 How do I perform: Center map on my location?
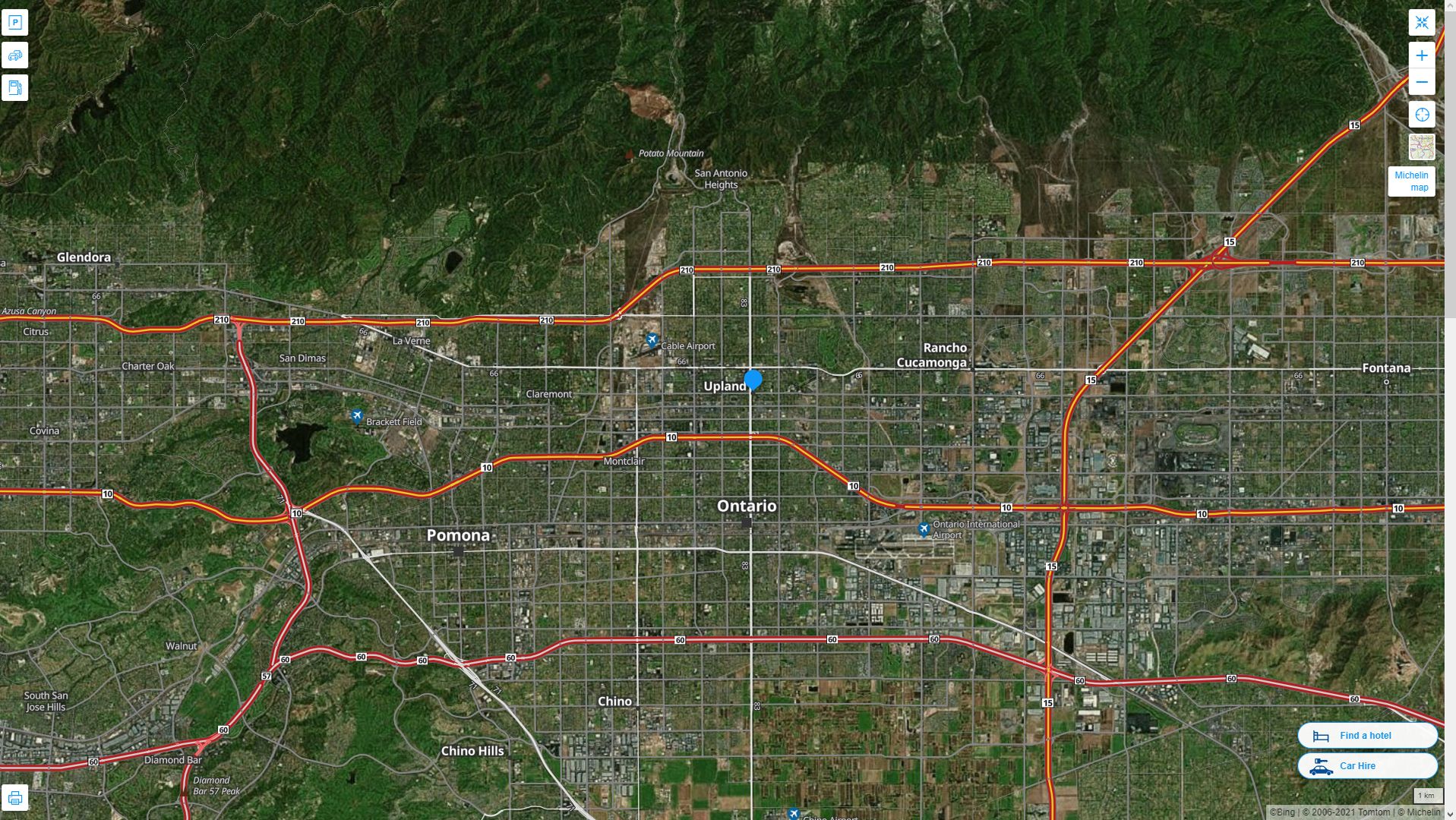pyautogui.click(x=1421, y=115)
